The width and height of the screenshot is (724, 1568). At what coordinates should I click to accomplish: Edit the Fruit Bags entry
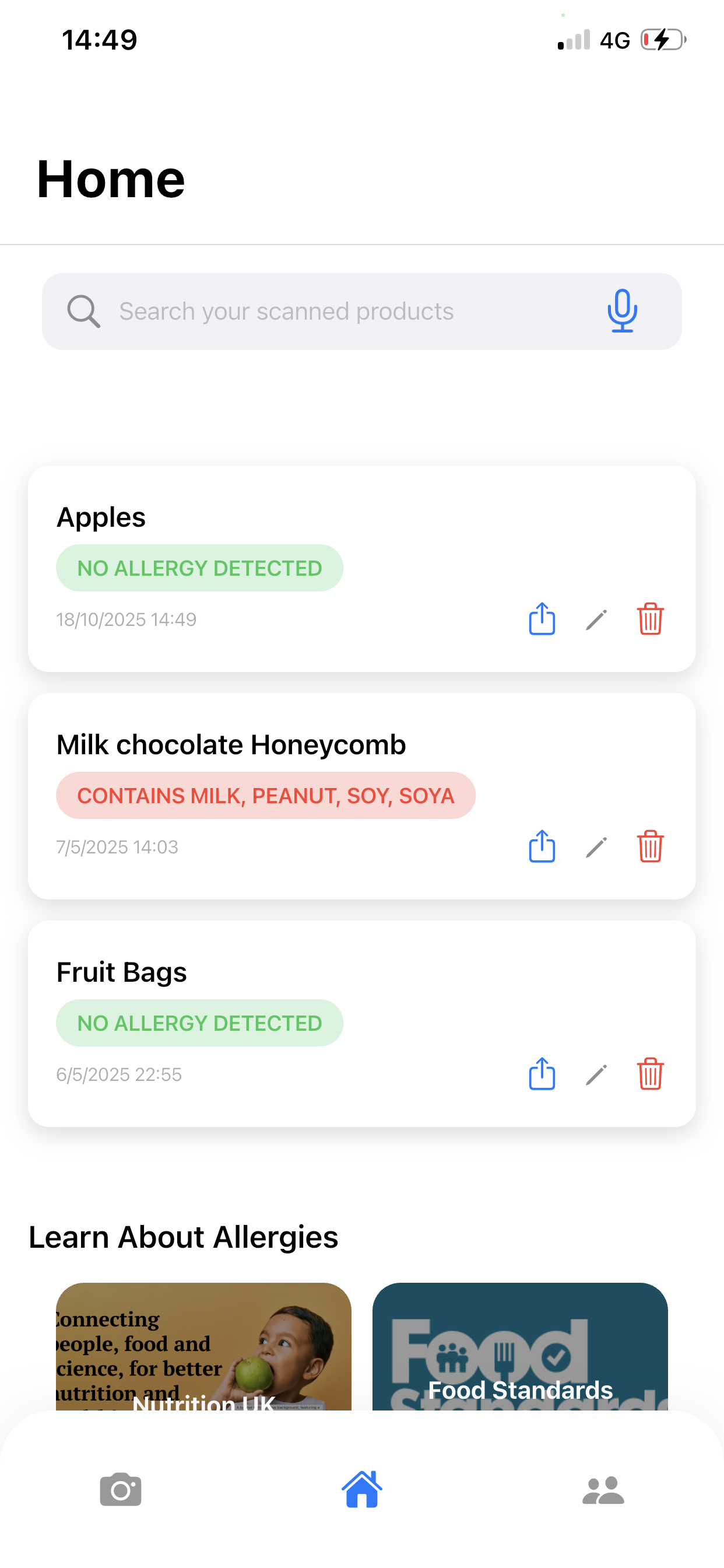click(596, 1075)
